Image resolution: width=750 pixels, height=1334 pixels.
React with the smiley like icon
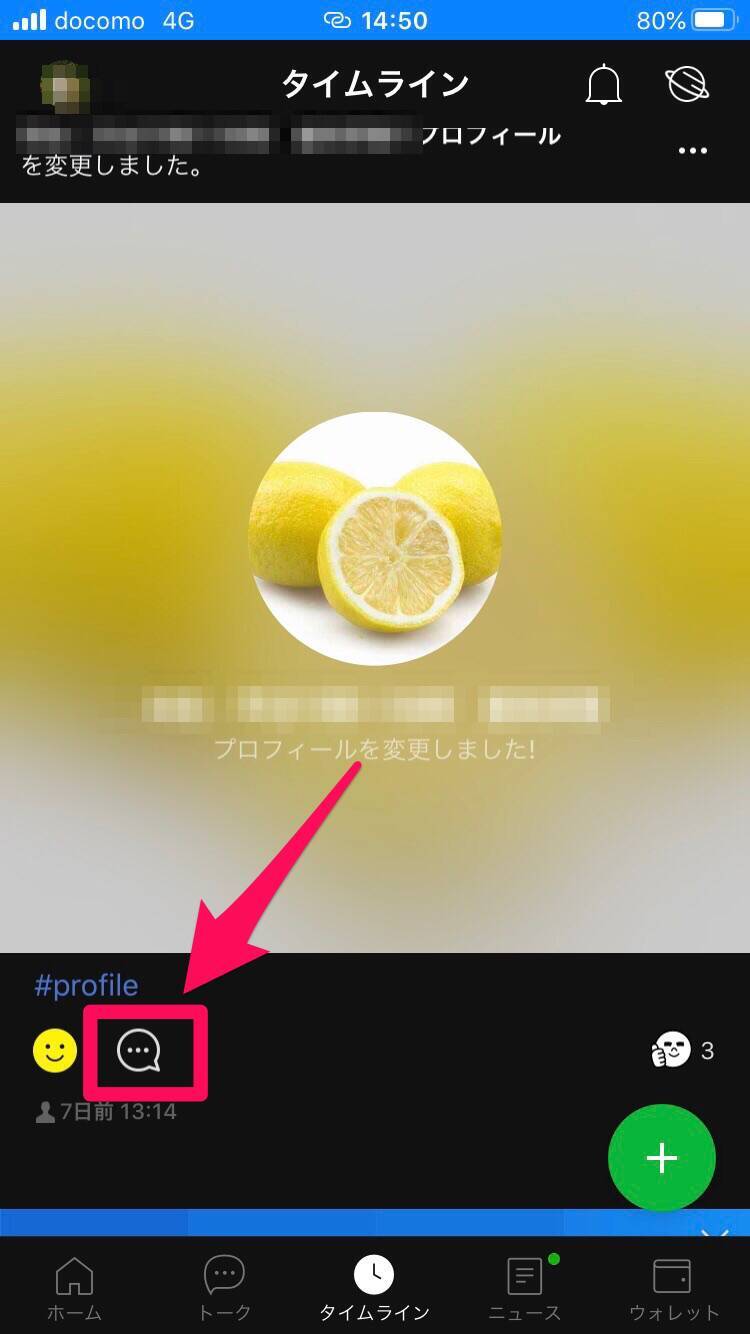point(55,1051)
